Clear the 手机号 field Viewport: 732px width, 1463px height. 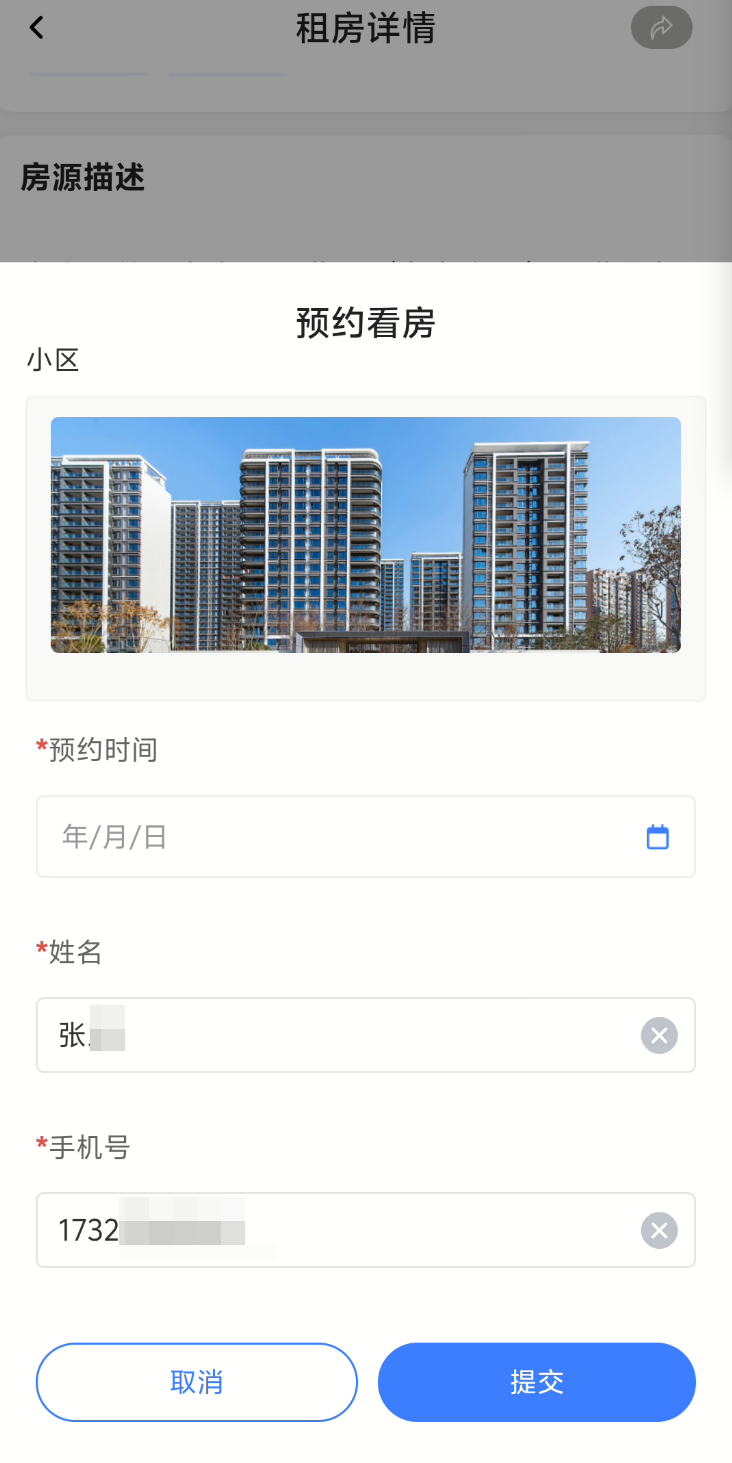pos(659,1230)
